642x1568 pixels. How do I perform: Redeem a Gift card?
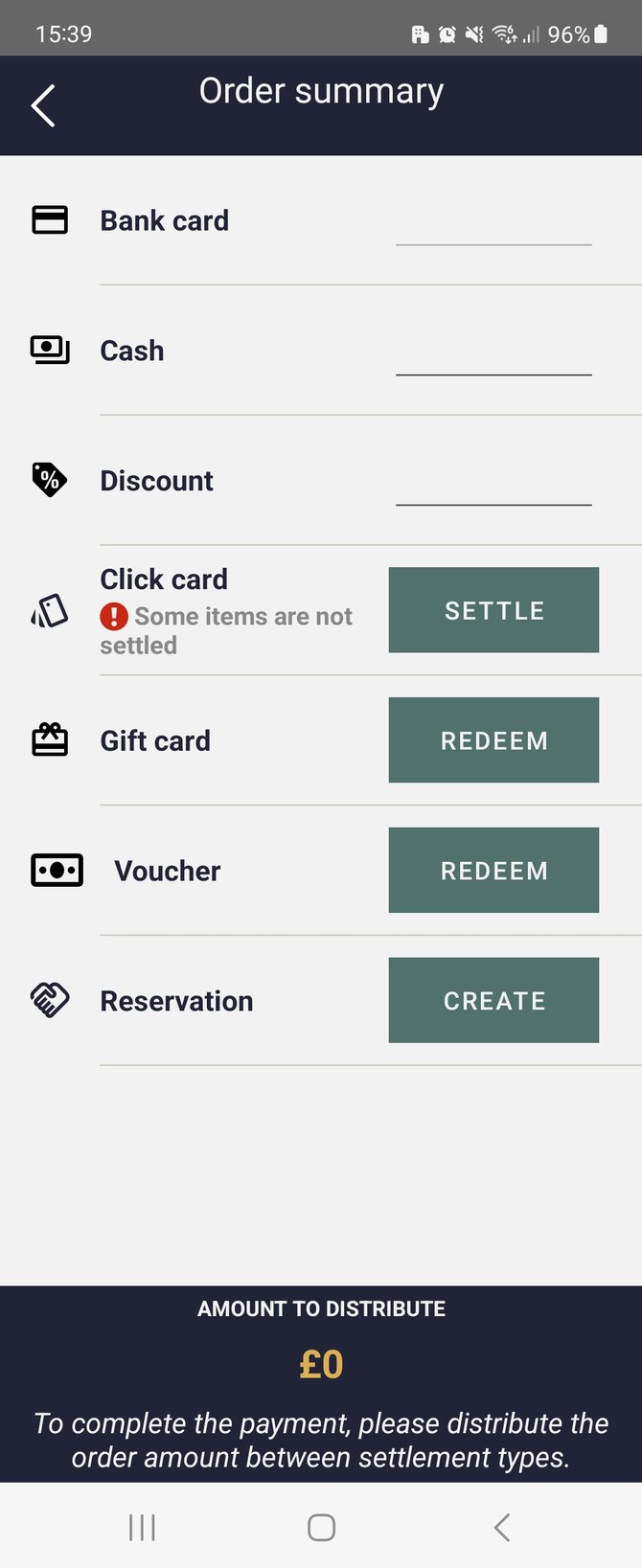click(x=493, y=740)
